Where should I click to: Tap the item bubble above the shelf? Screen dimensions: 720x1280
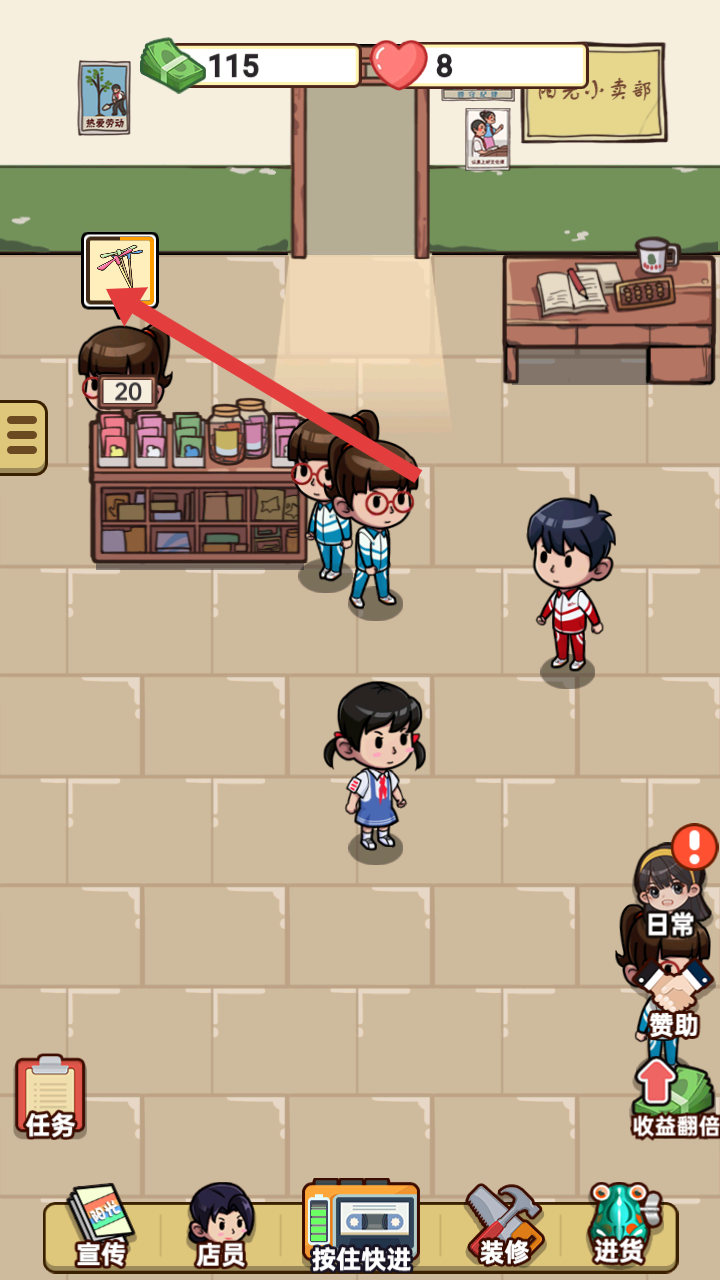pyautogui.click(x=120, y=270)
